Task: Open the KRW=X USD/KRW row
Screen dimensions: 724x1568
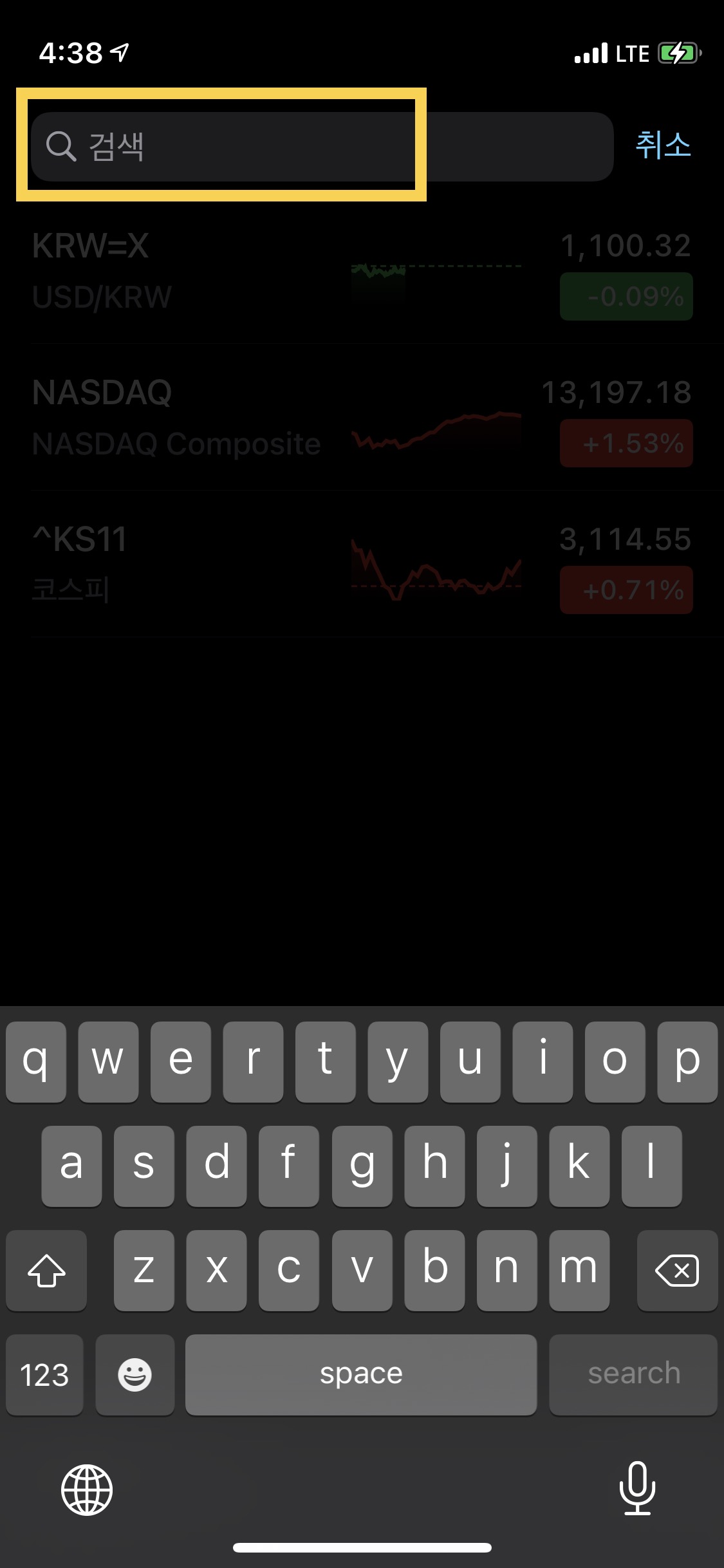Action: pyautogui.click(x=362, y=271)
